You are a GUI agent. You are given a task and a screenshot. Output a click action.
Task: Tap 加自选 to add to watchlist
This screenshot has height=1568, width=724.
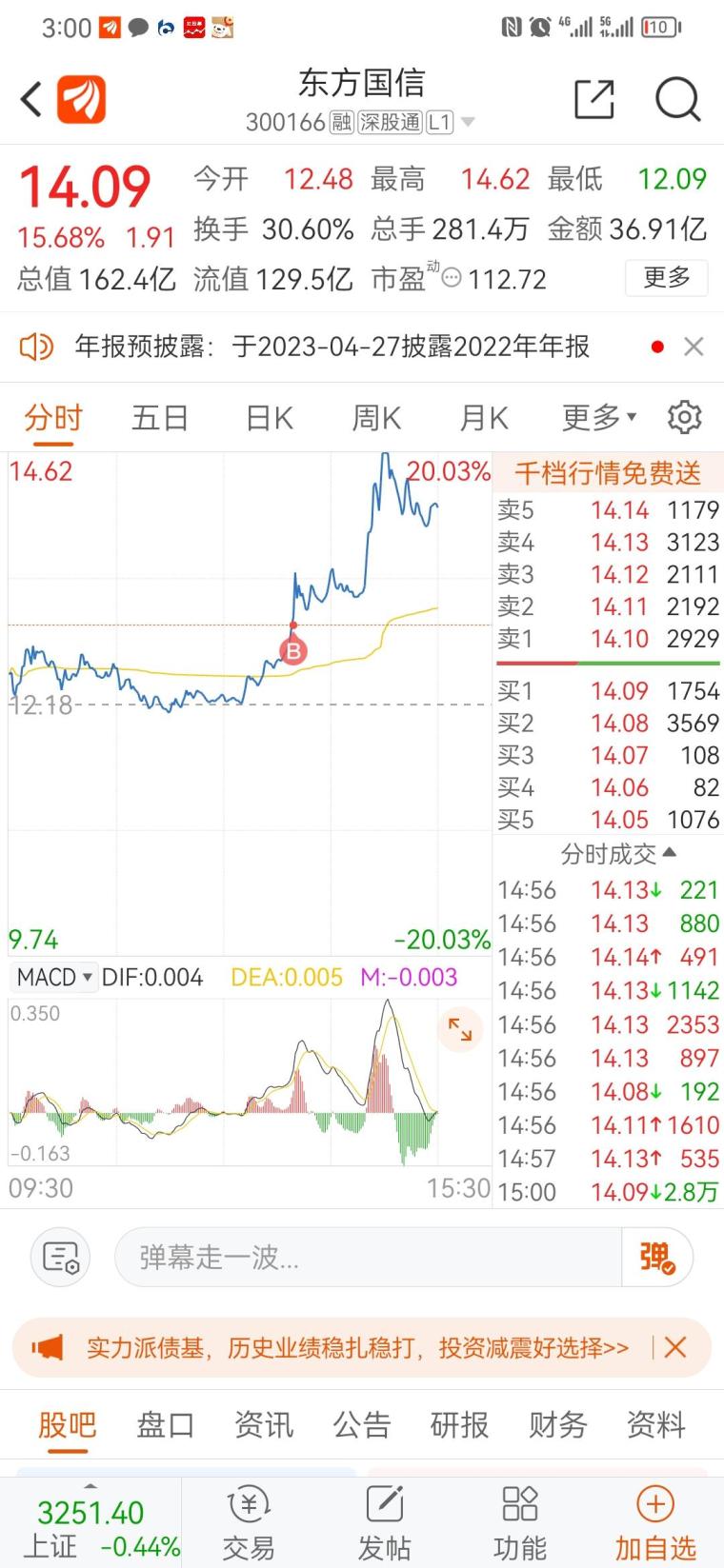pos(655,1522)
